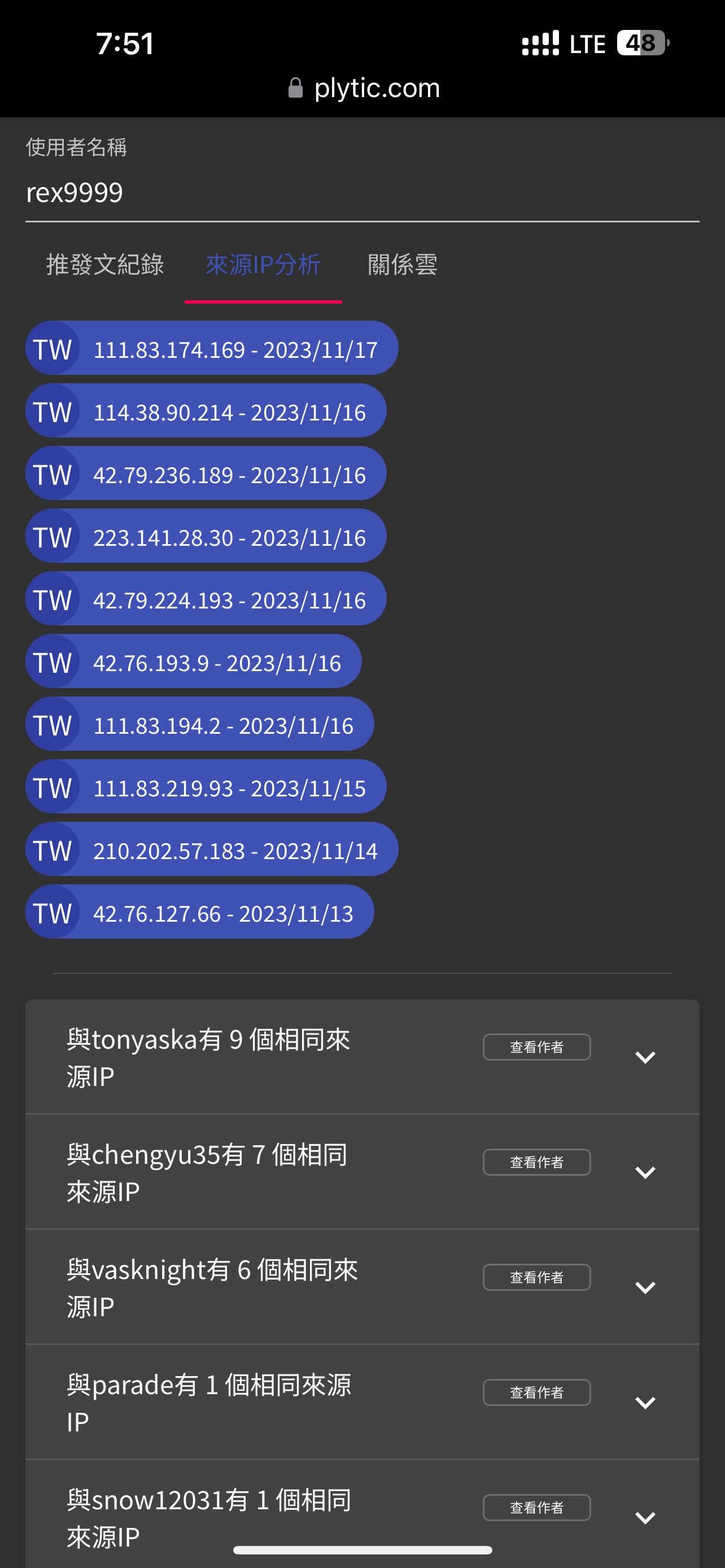Choose the 42.76.193.9 IP chip
Screen dimensions: 725x1568
(x=193, y=662)
